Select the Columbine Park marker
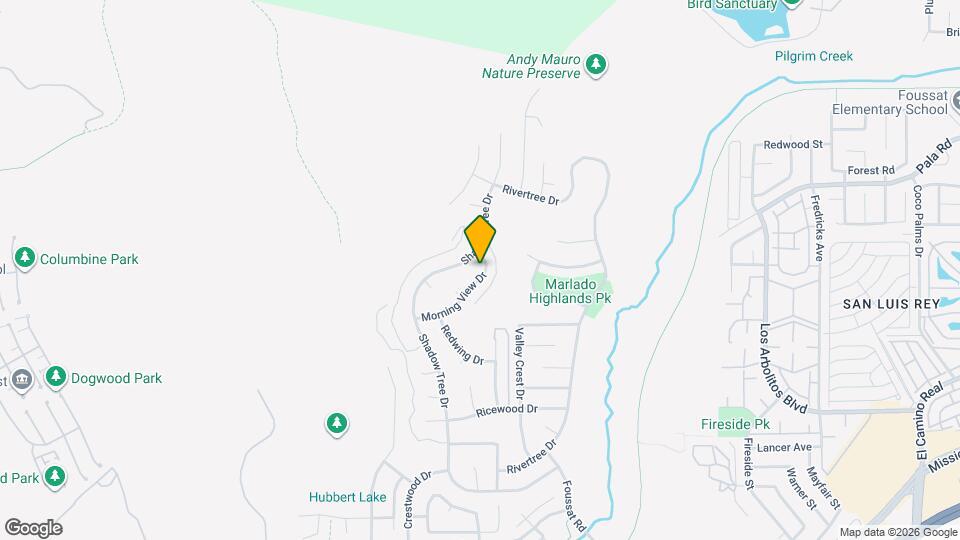The width and height of the screenshot is (960, 540). coord(25,259)
